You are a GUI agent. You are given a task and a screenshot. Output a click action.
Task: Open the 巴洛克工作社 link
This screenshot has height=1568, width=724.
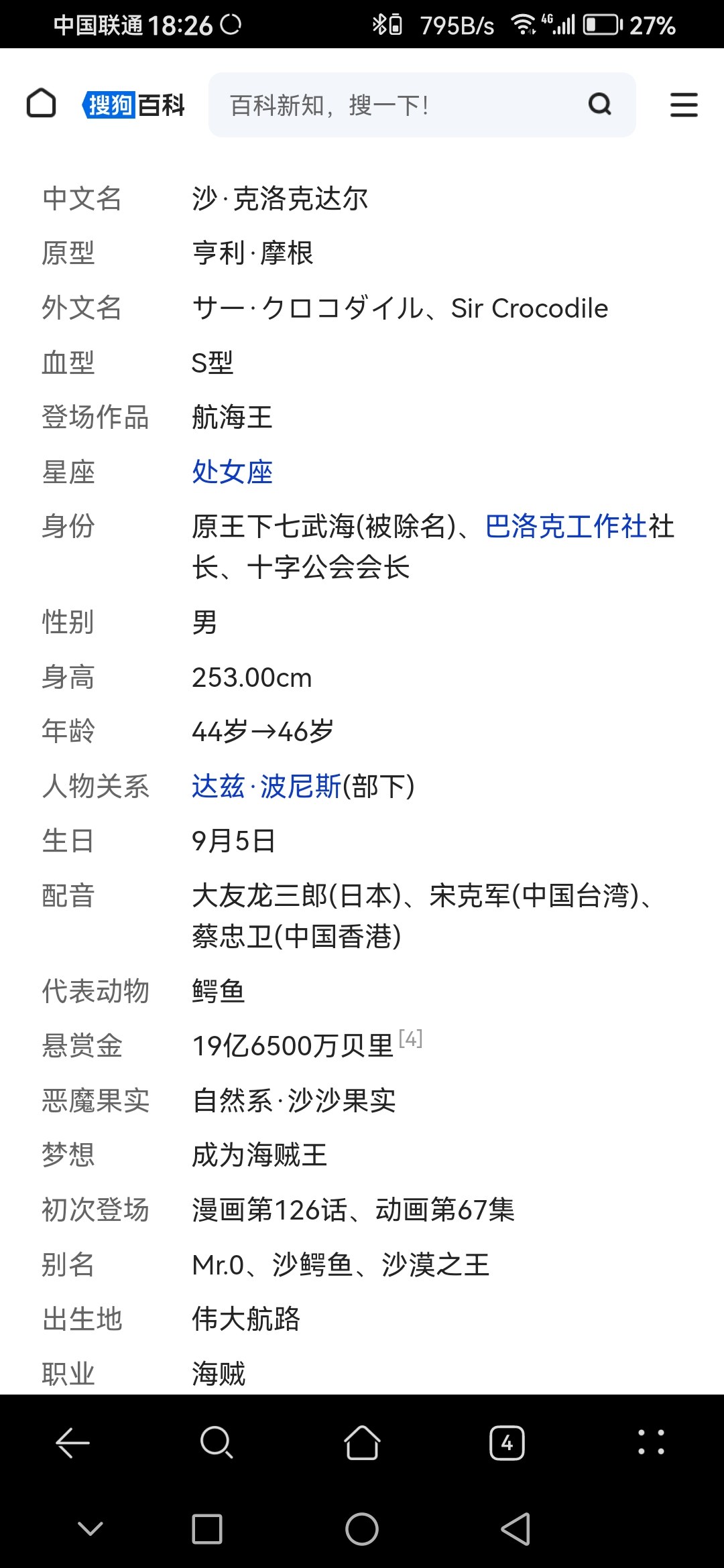pyautogui.click(x=566, y=527)
